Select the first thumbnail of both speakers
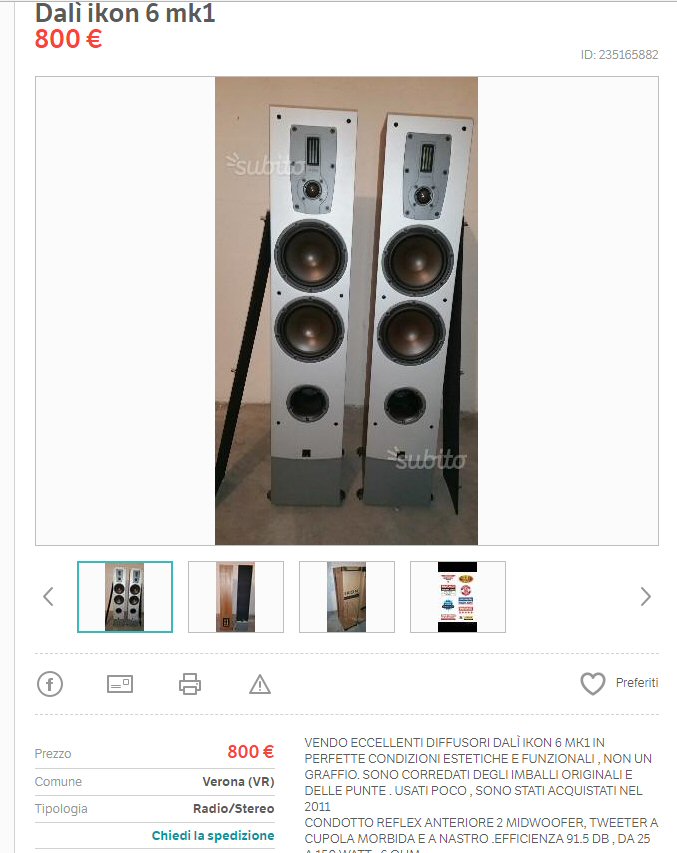The image size is (677, 853). [125, 597]
